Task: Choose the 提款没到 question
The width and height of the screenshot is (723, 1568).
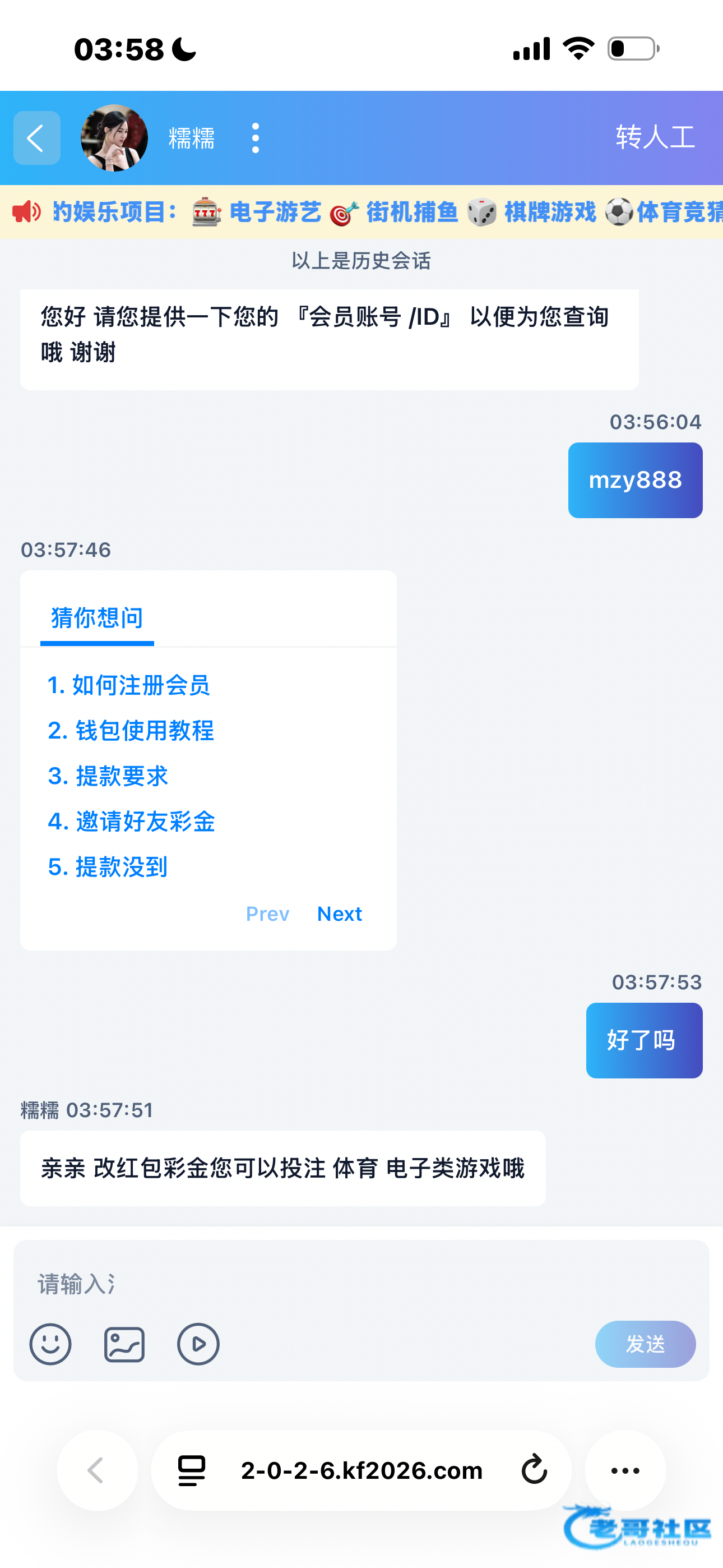Action: [108, 868]
